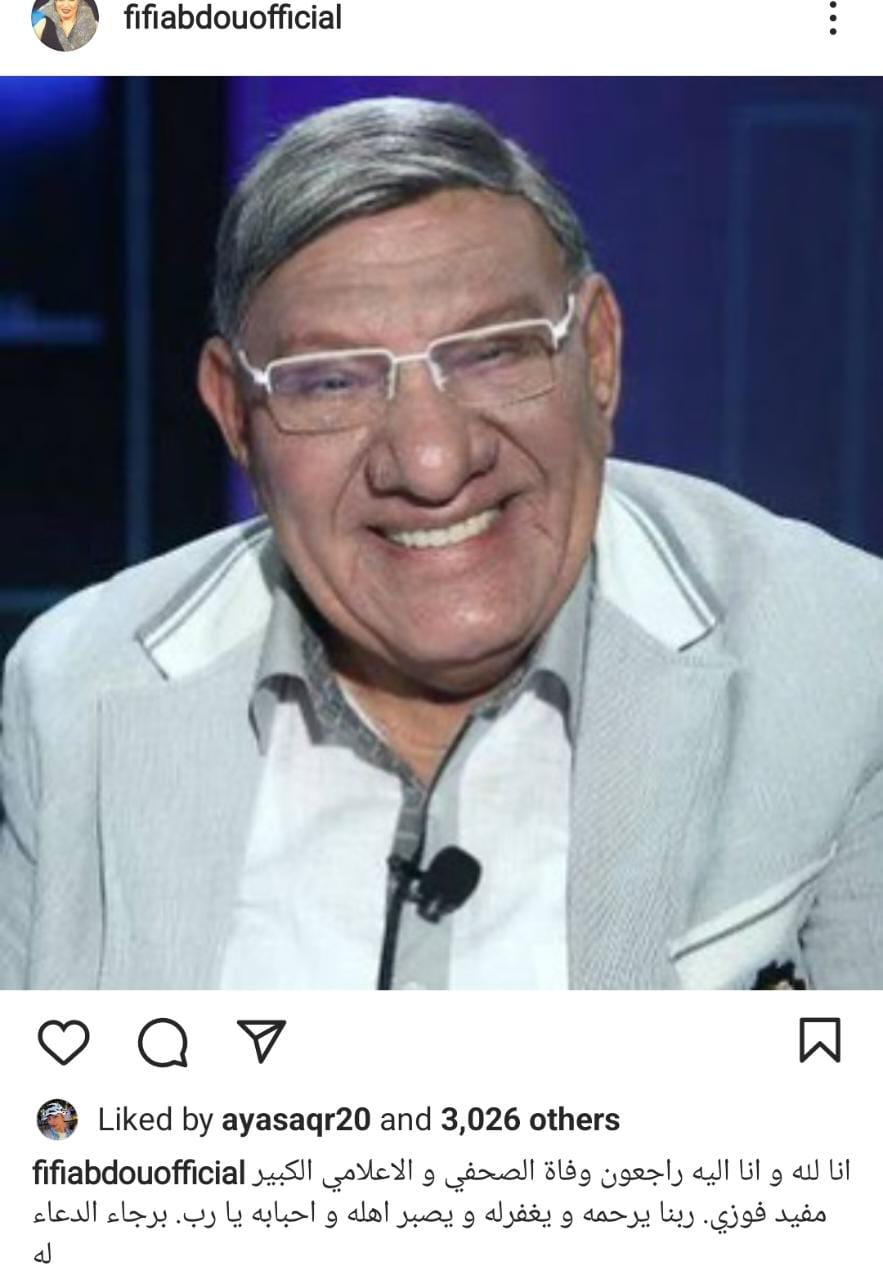Like this post with the heart icon
Image resolution: width=883 pixels, height=1280 pixels.
(64, 1042)
